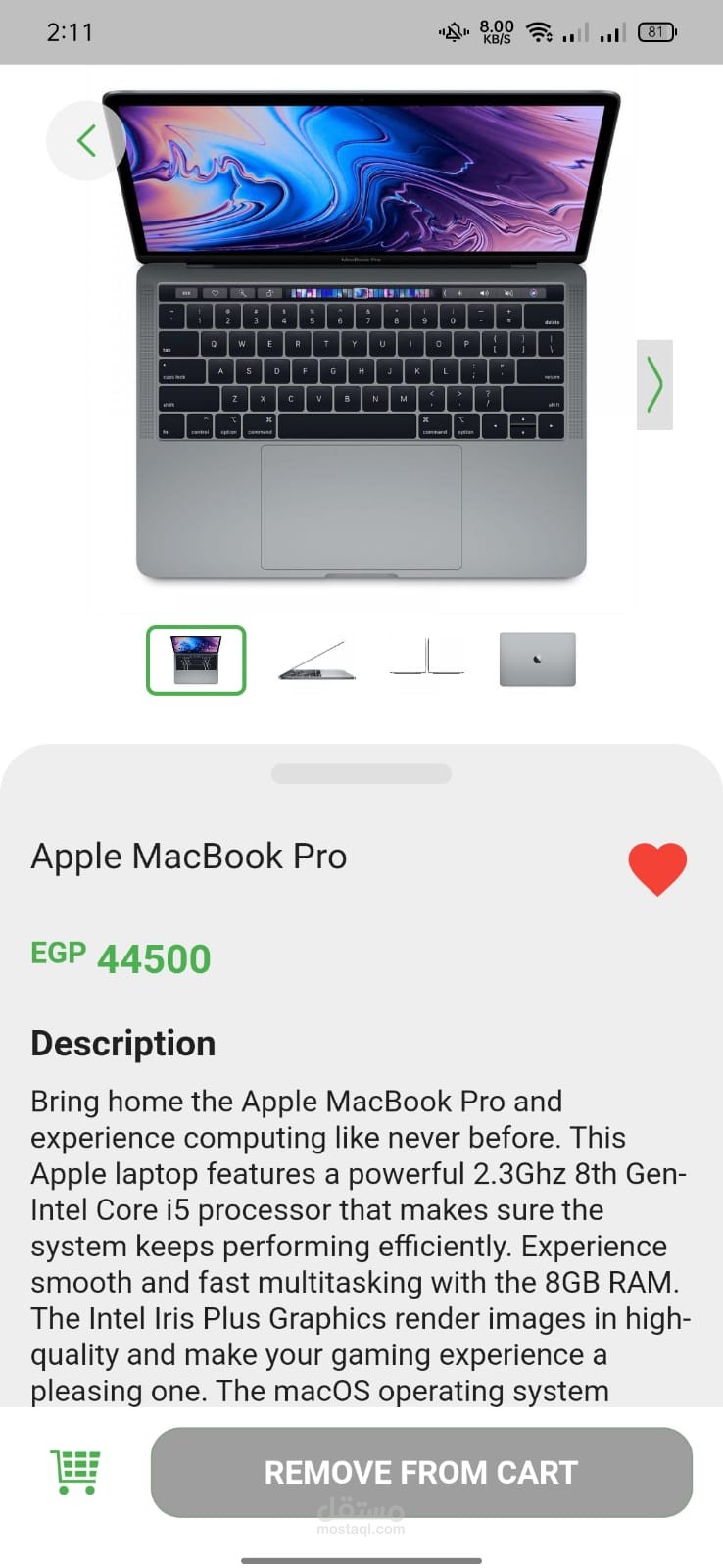This screenshot has height=1568, width=723.
Task: Select the closed-lid Apple logo thumbnail
Action: click(x=537, y=659)
